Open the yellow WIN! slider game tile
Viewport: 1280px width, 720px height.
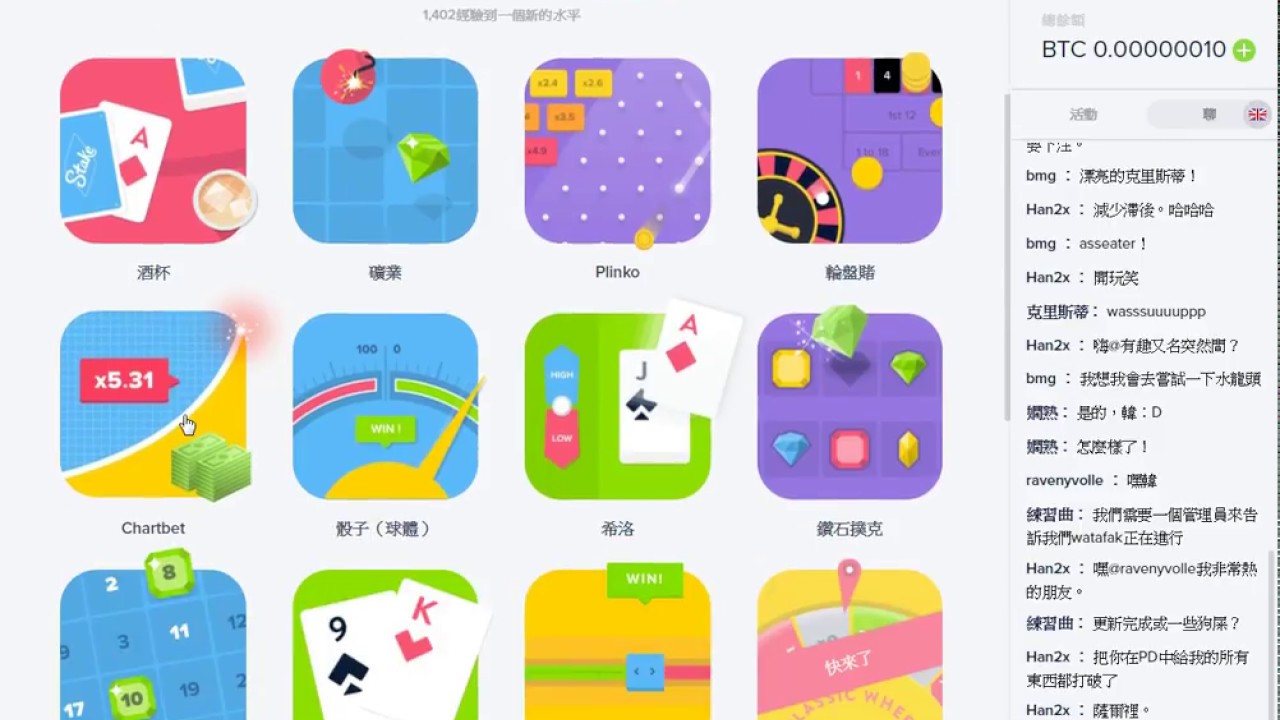point(617,645)
